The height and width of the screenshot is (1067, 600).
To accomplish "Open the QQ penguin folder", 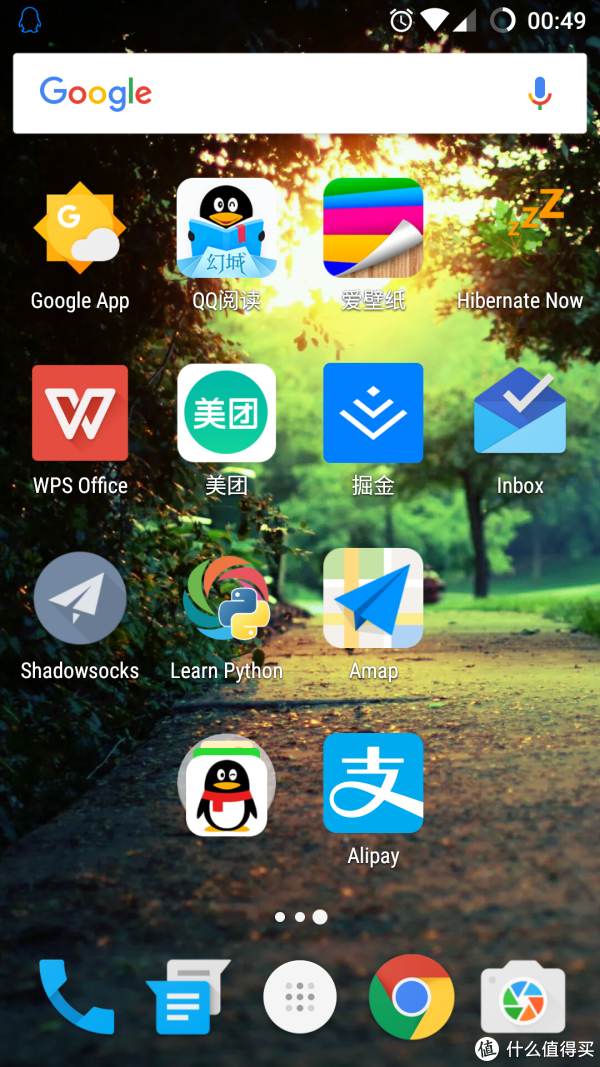I will pyautogui.click(x=227, y=785).
